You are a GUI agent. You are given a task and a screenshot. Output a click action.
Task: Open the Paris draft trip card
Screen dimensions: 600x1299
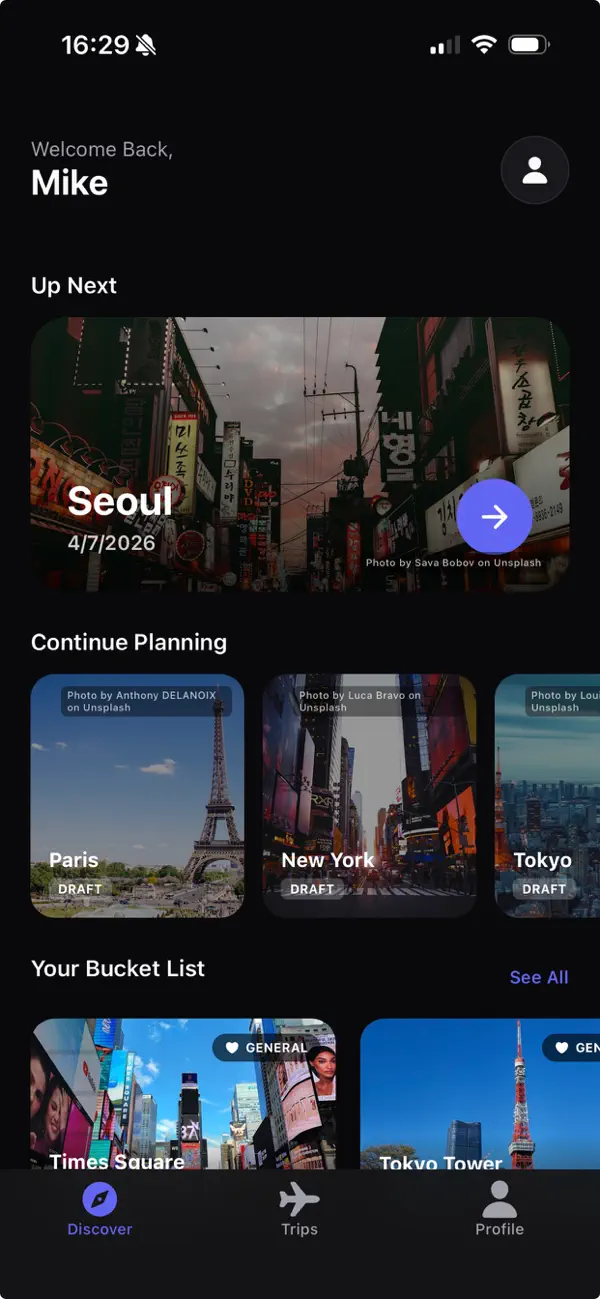[x=138, y=796]
